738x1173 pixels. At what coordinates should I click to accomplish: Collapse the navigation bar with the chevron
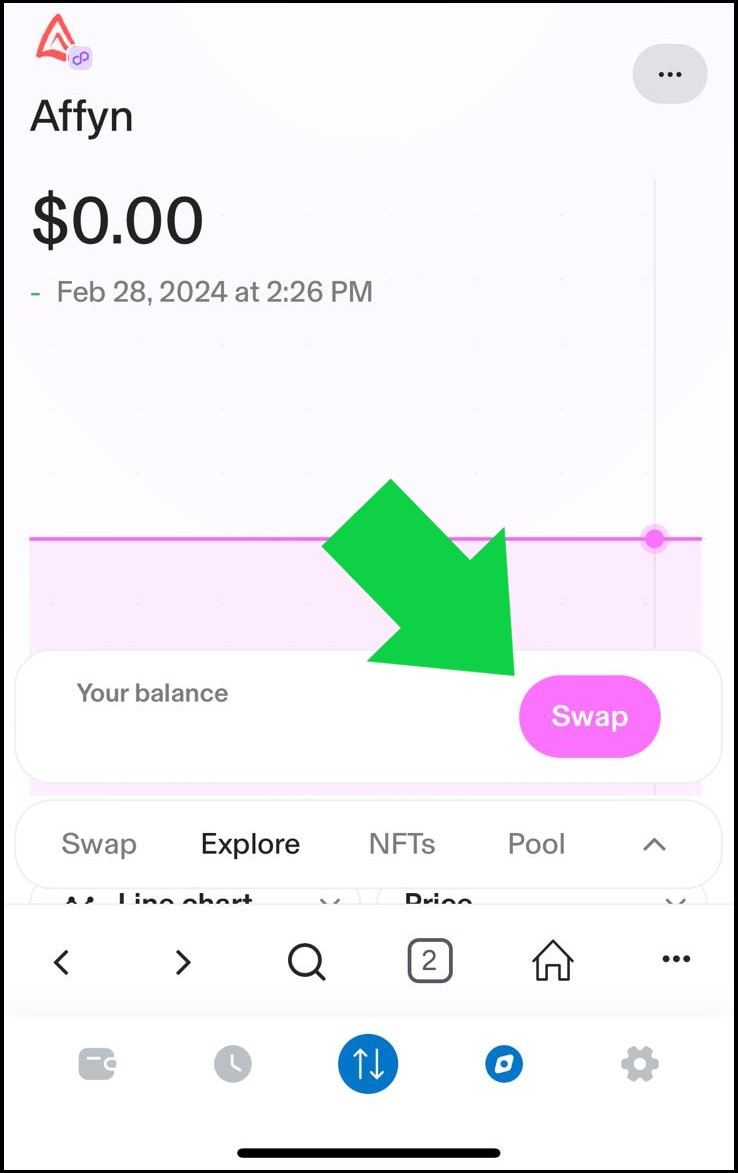tap(654, 844)
